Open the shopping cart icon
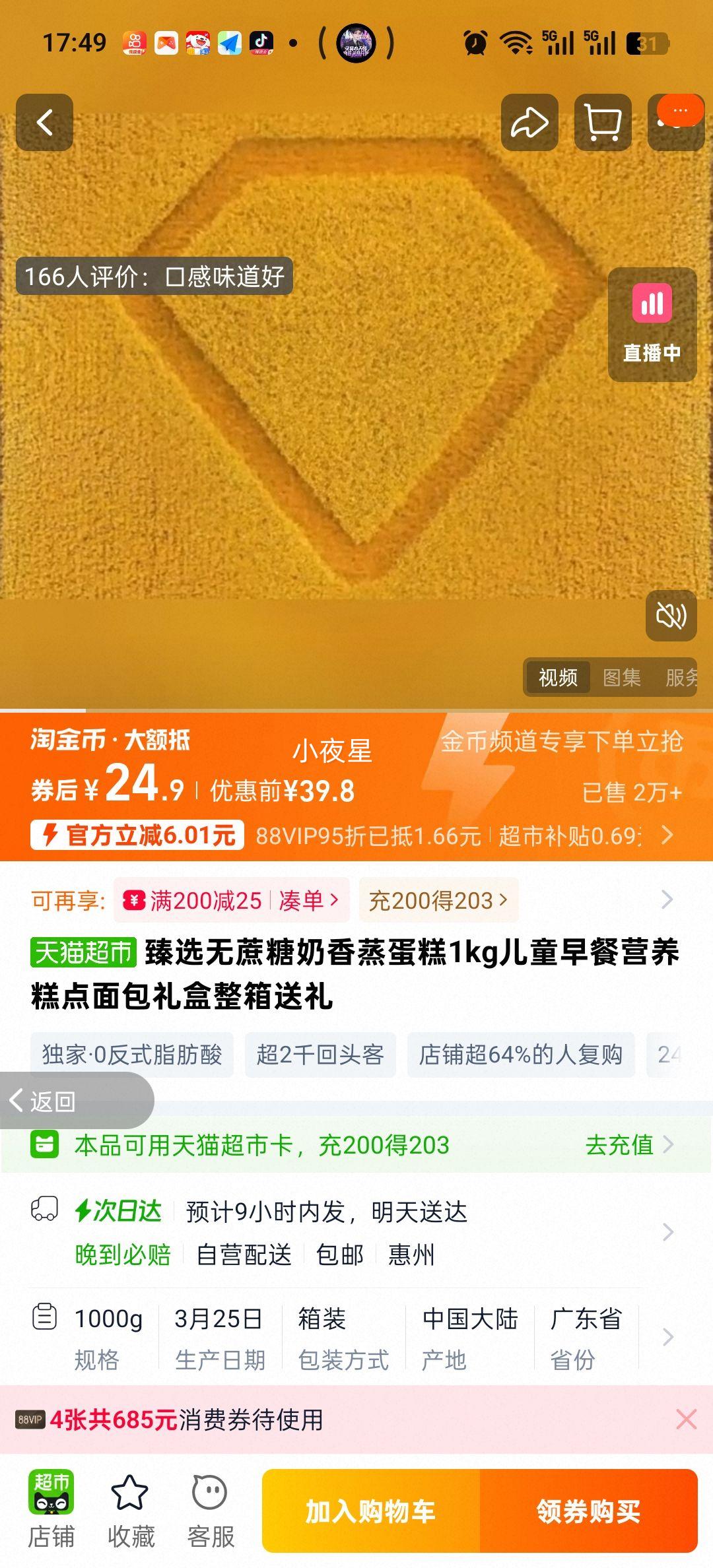713x1568 pixels. (x=603, y=123)
